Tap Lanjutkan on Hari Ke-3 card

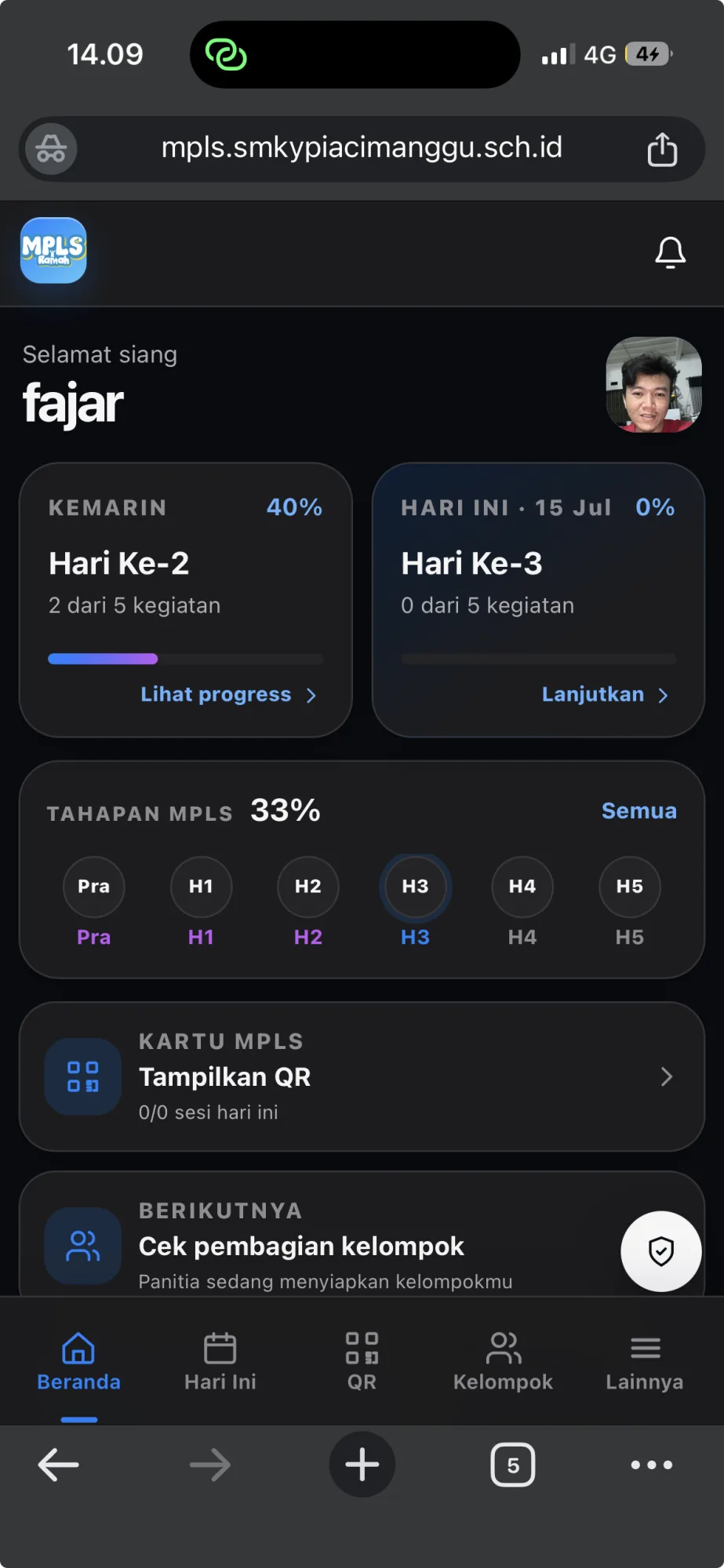coord(605,695)
